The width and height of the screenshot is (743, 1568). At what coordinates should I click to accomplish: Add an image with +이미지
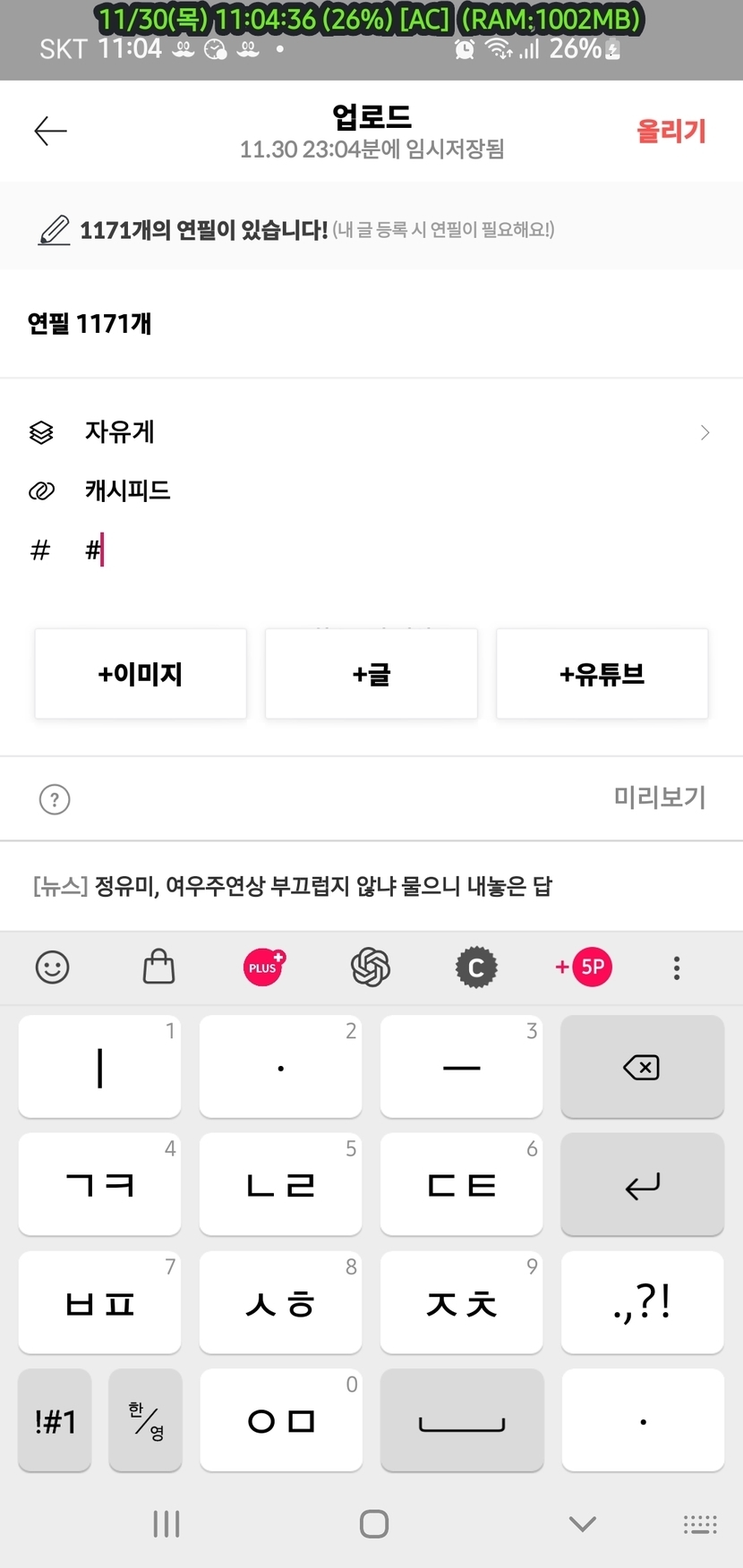141,674
